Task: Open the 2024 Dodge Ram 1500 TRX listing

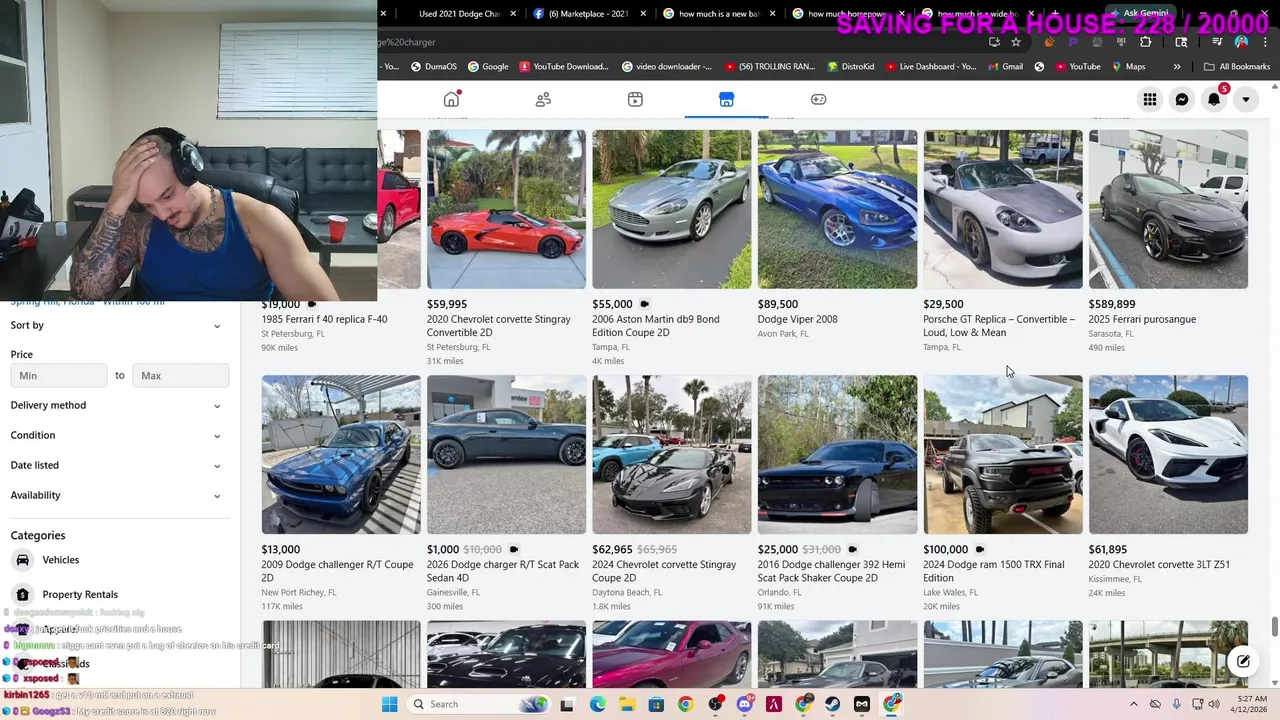Action: (1002, 455)
